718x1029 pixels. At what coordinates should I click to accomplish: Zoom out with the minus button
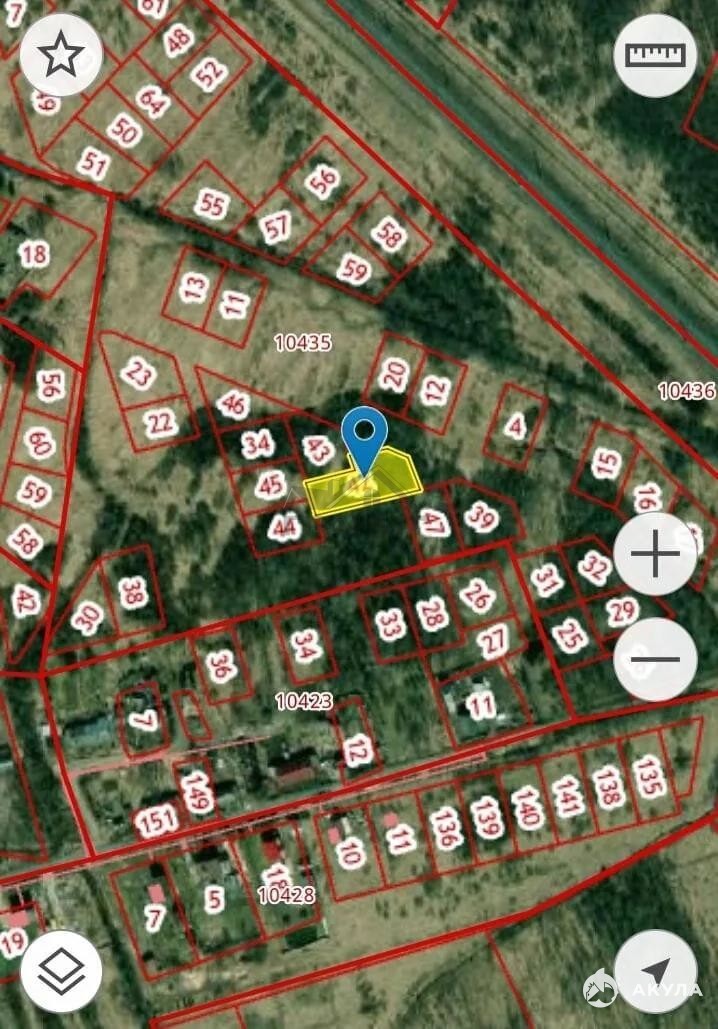click(x=655, y=659)
